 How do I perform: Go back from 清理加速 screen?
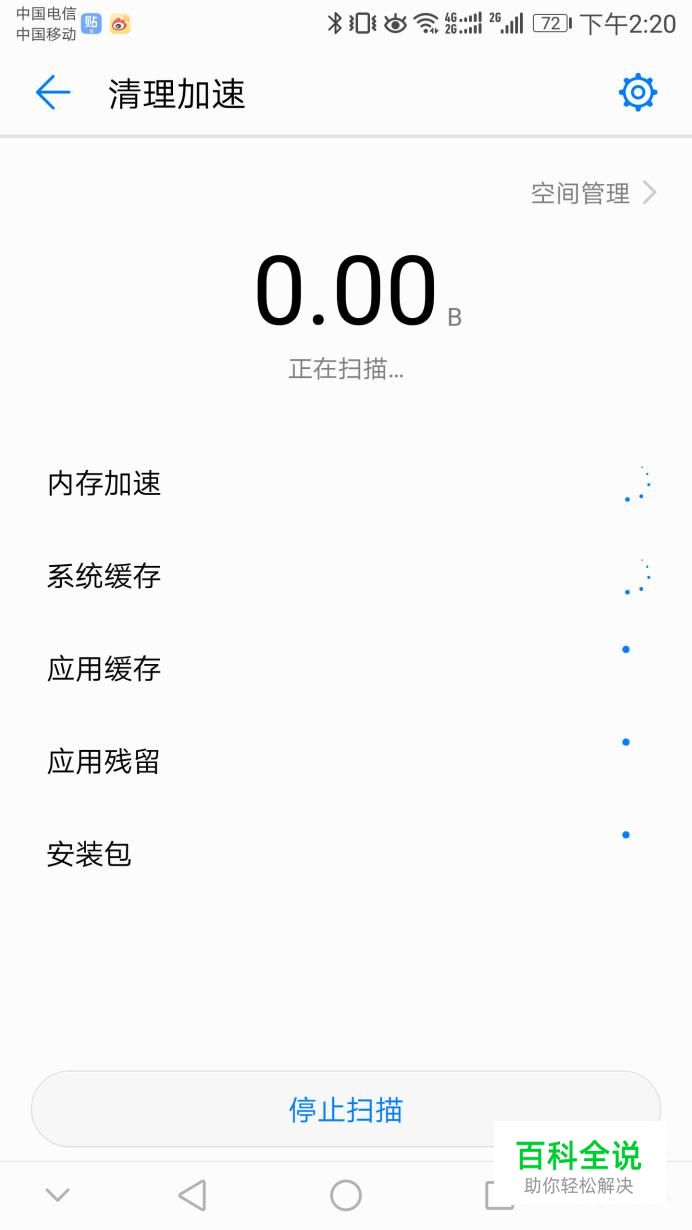click(x=53, y=93)
